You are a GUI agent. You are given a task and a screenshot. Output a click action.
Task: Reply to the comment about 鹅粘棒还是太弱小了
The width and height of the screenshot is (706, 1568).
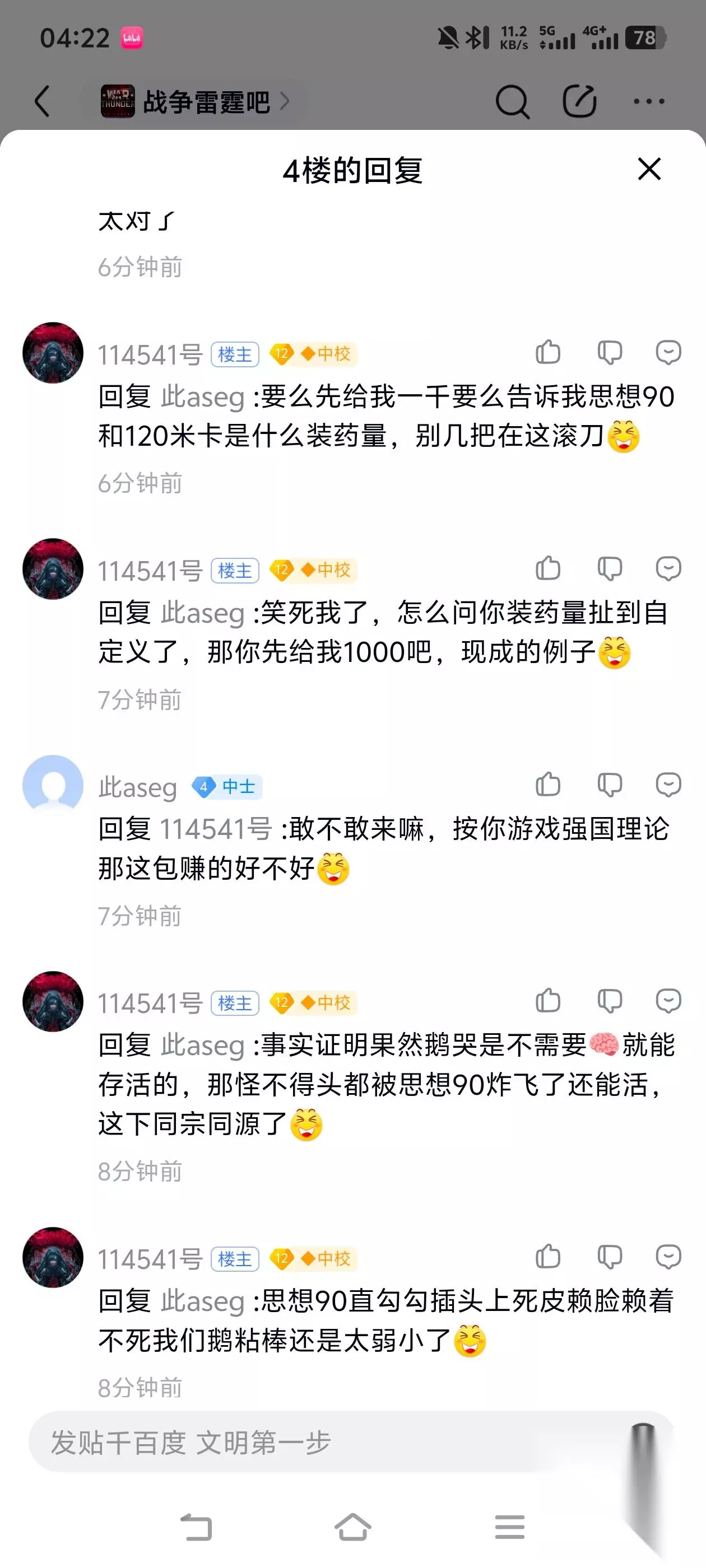click(x=668, y=1257)
